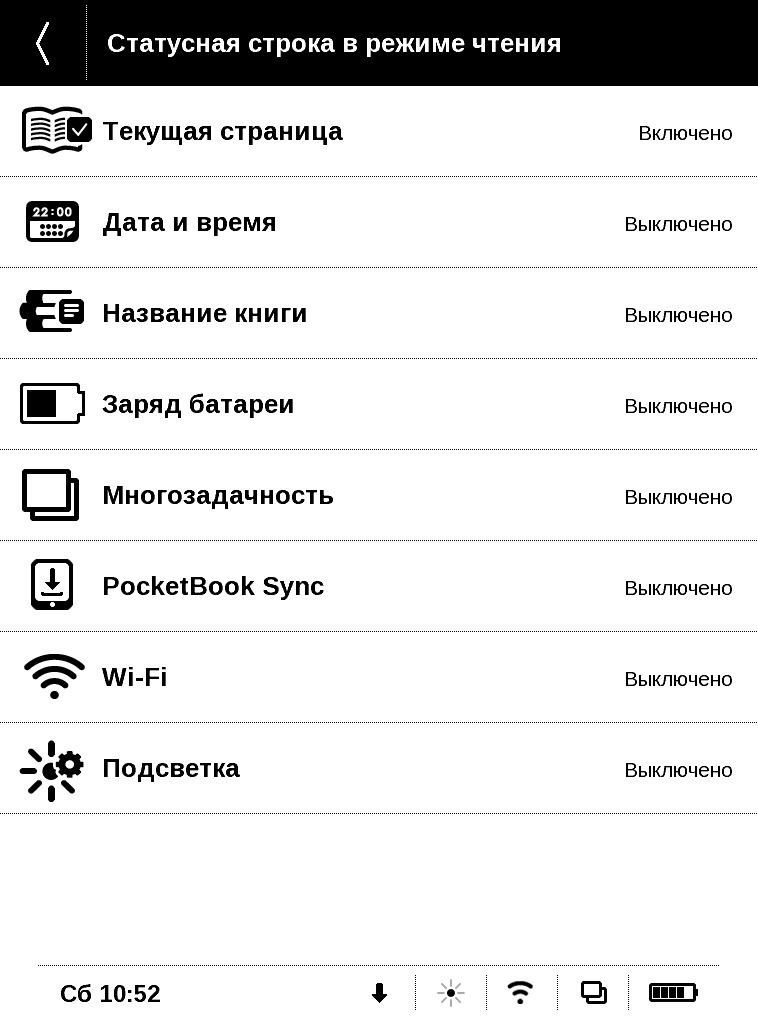Screen dimensions: 758x1024
Task: Toggle the PocketBook Sync setting
Action: 378,587
